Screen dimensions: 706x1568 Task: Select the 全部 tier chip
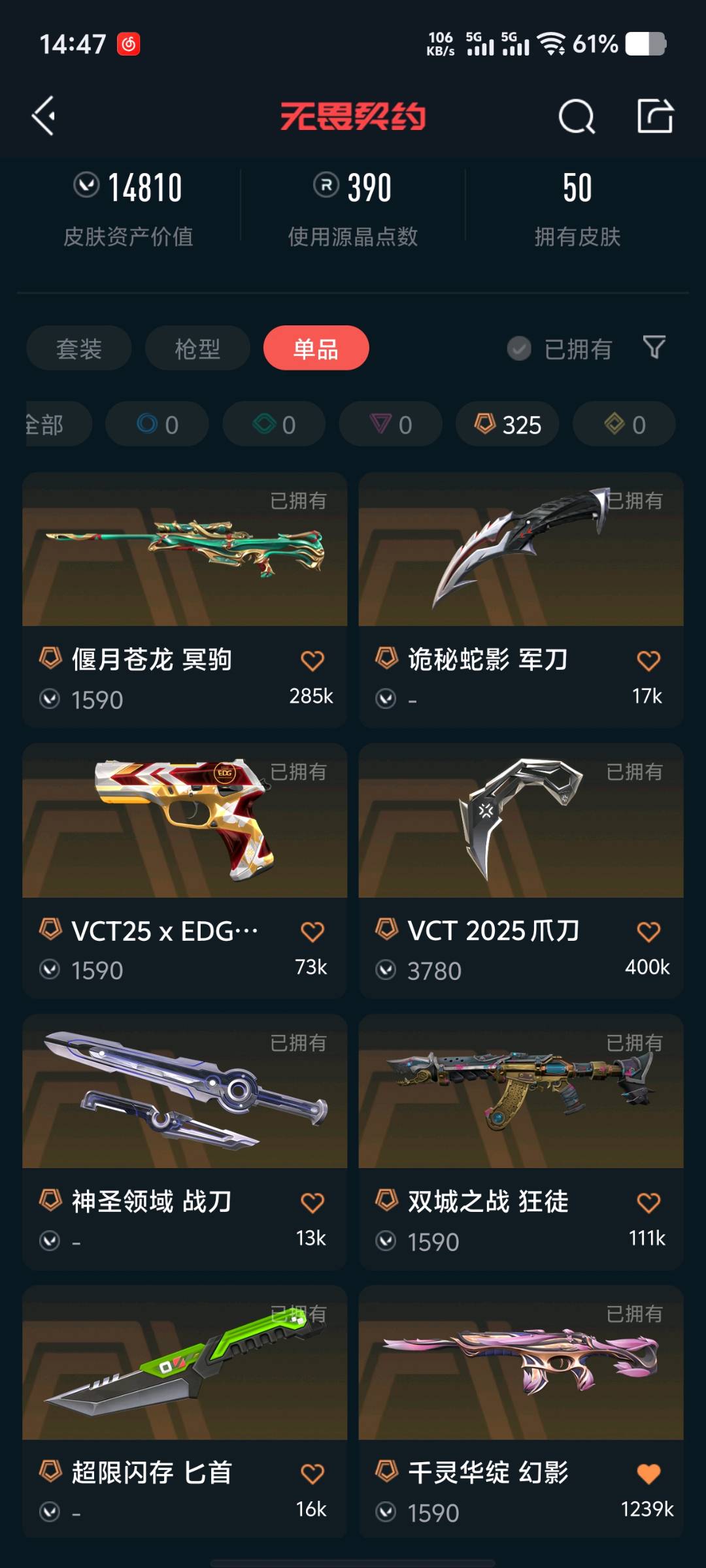click(x=52, y=425)
